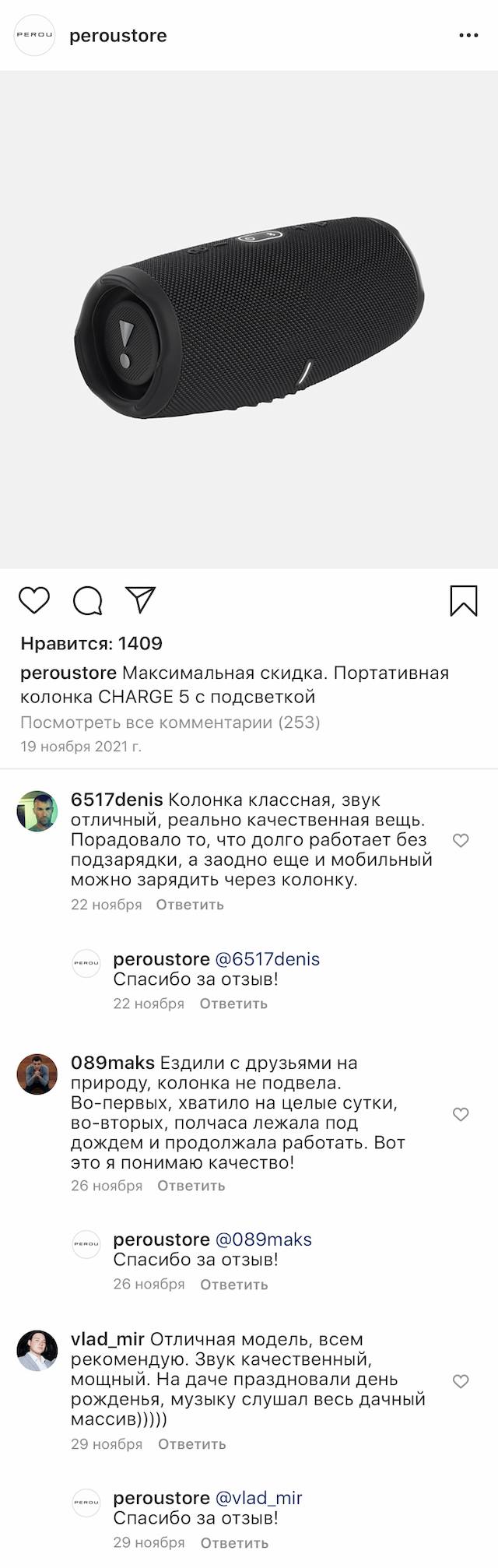Viewport: 498px width, 1568px height.
Task: View vlad_mir's profile avatar
Action: click(37, 1351)
